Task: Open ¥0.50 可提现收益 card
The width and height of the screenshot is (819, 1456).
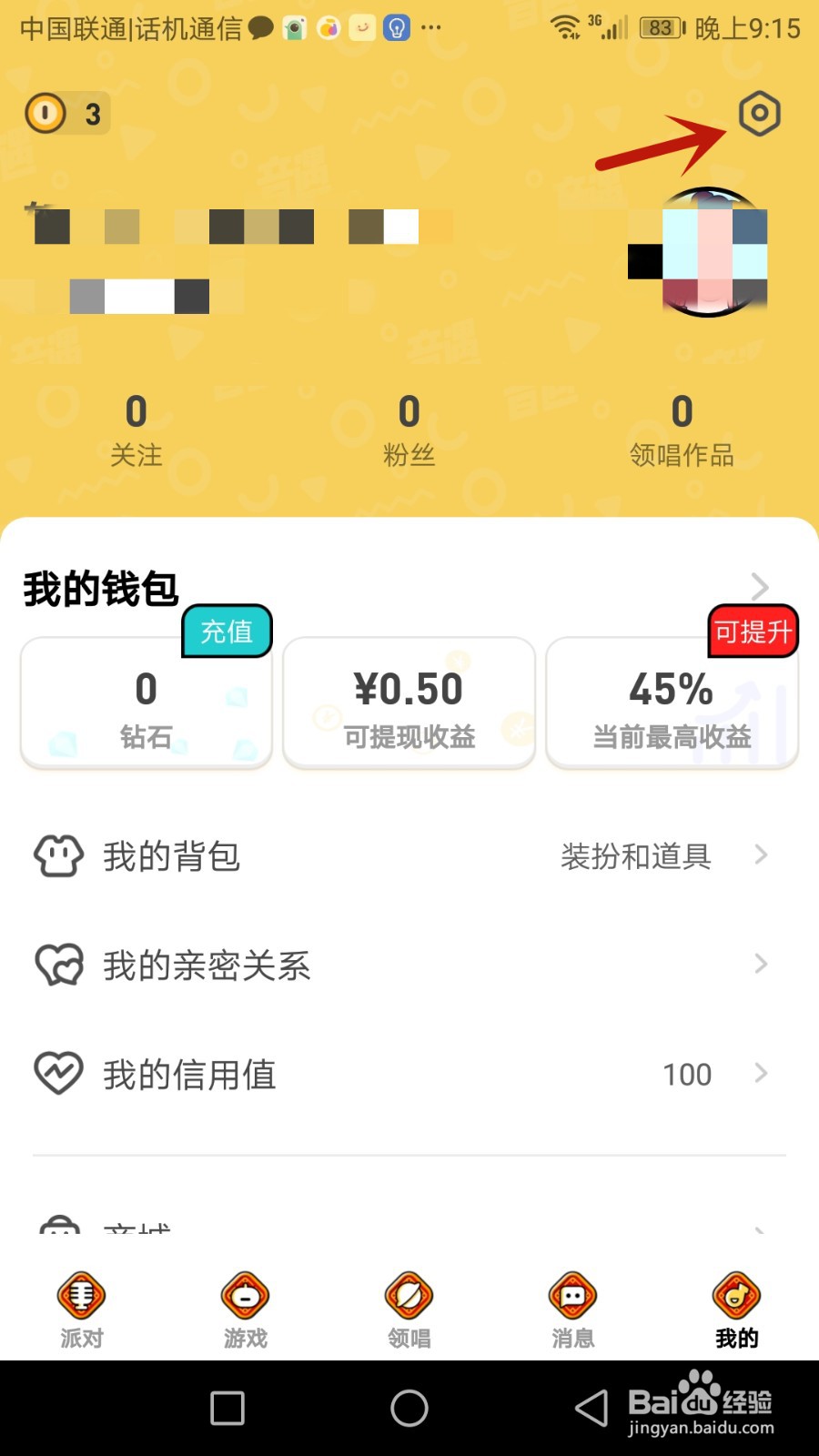Action: click(x=408, y=702)
